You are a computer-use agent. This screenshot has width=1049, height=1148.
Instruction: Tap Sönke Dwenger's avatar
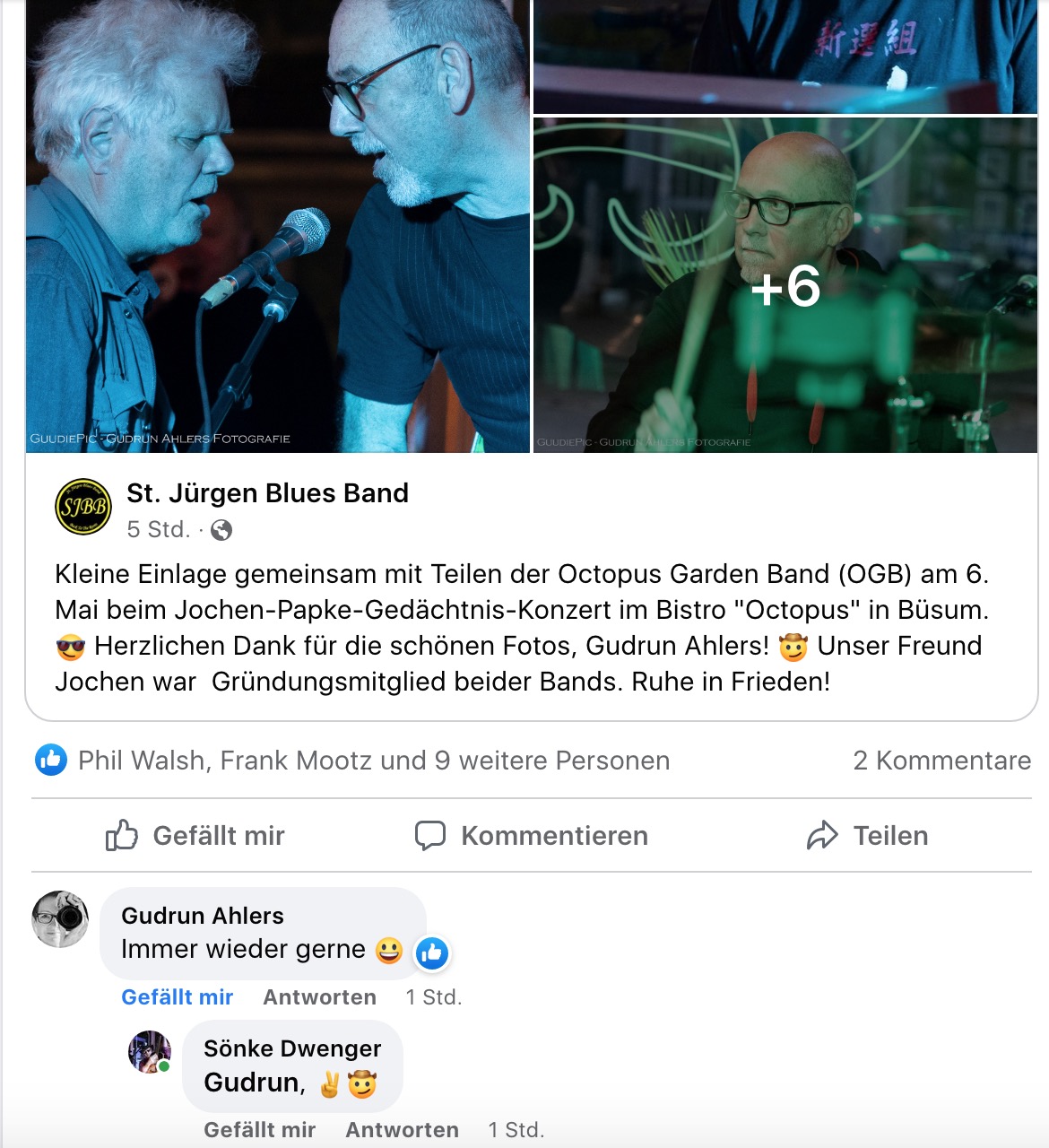point(150,1051)
